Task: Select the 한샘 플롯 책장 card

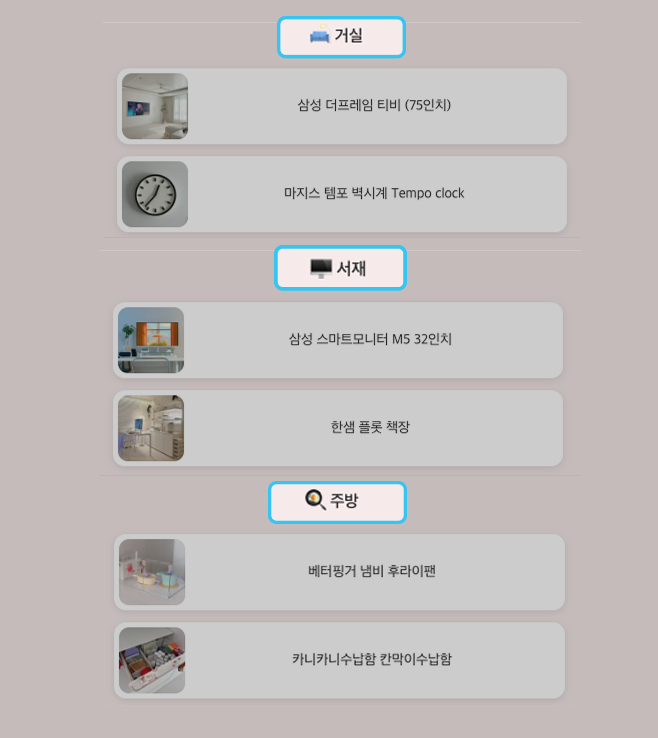Action: (338, 428)
